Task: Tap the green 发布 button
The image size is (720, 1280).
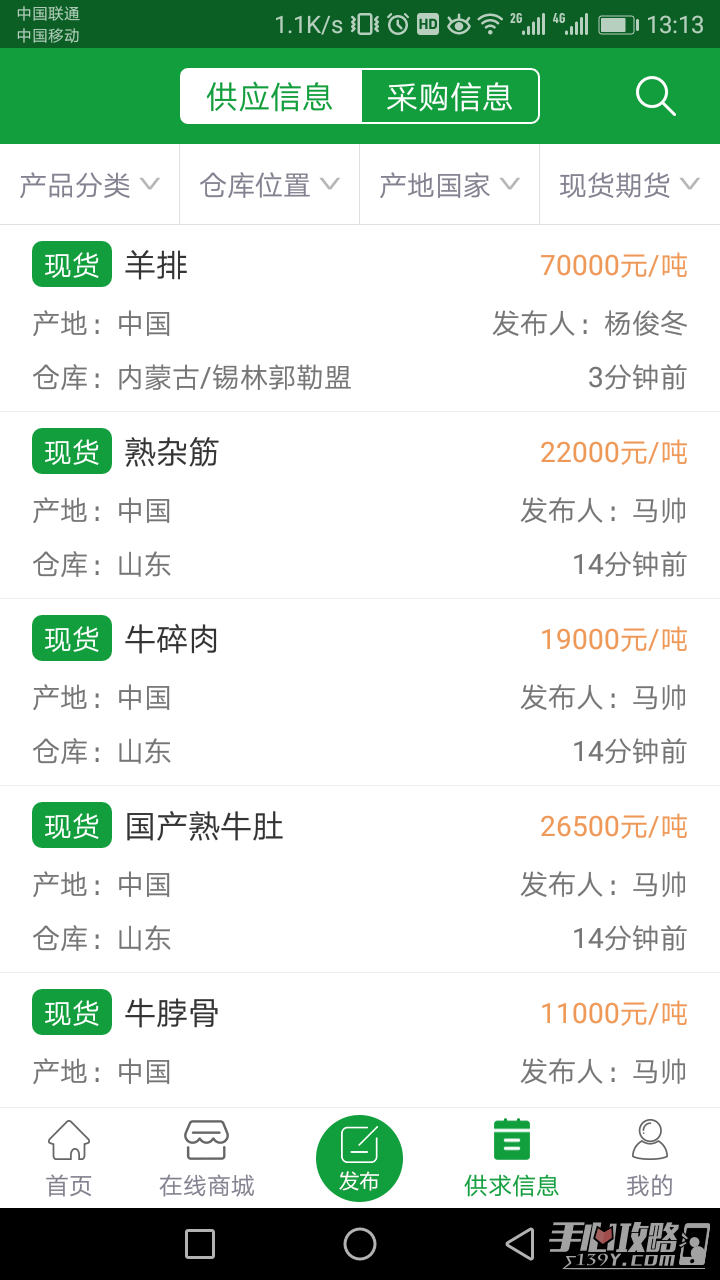Action: tap(359, 1158)
